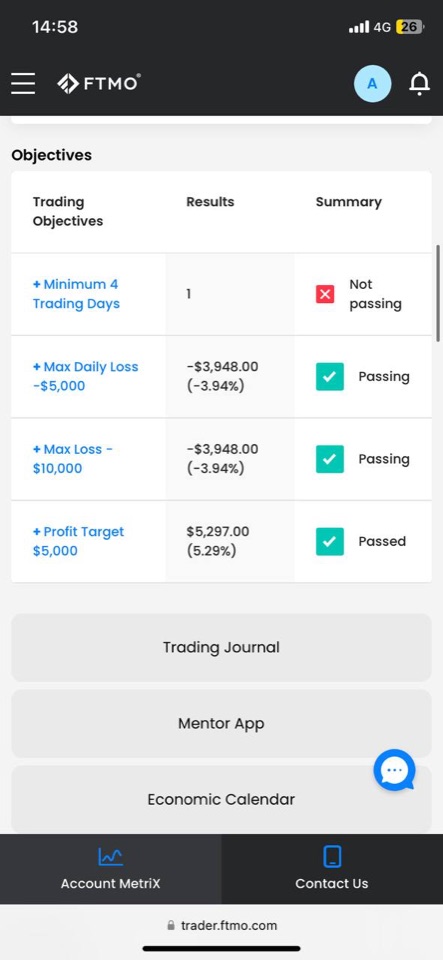Open the Trading Journal

pos(222,647)
